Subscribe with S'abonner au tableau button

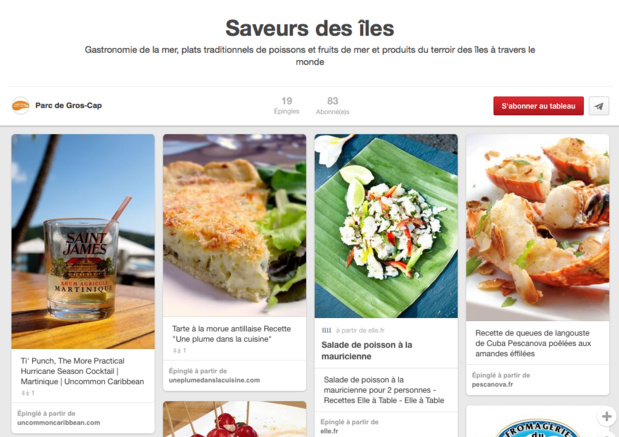point(538,106)
